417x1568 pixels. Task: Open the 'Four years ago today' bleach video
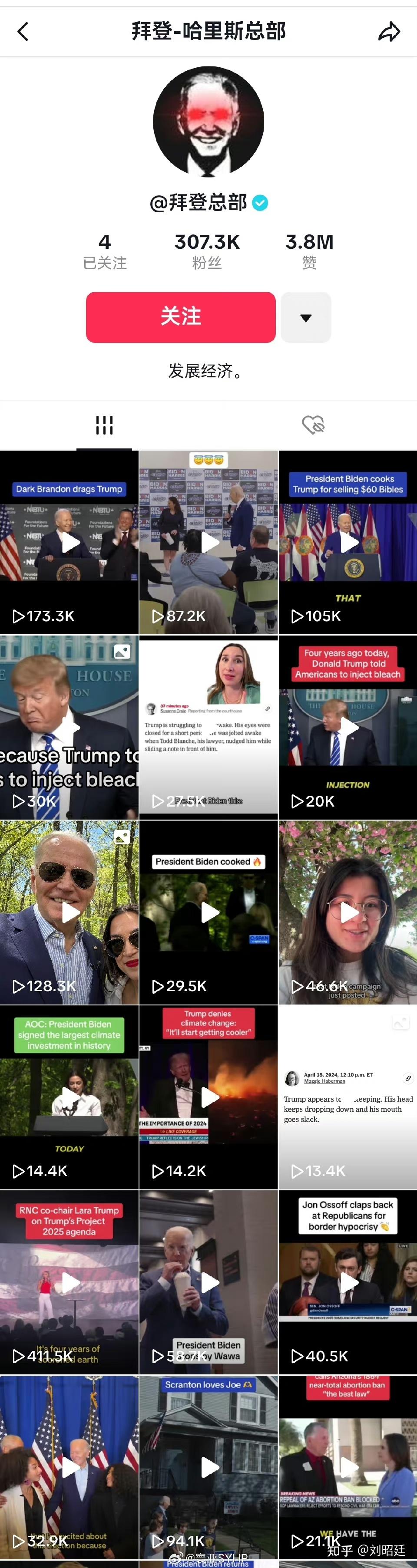click(348, 727)
